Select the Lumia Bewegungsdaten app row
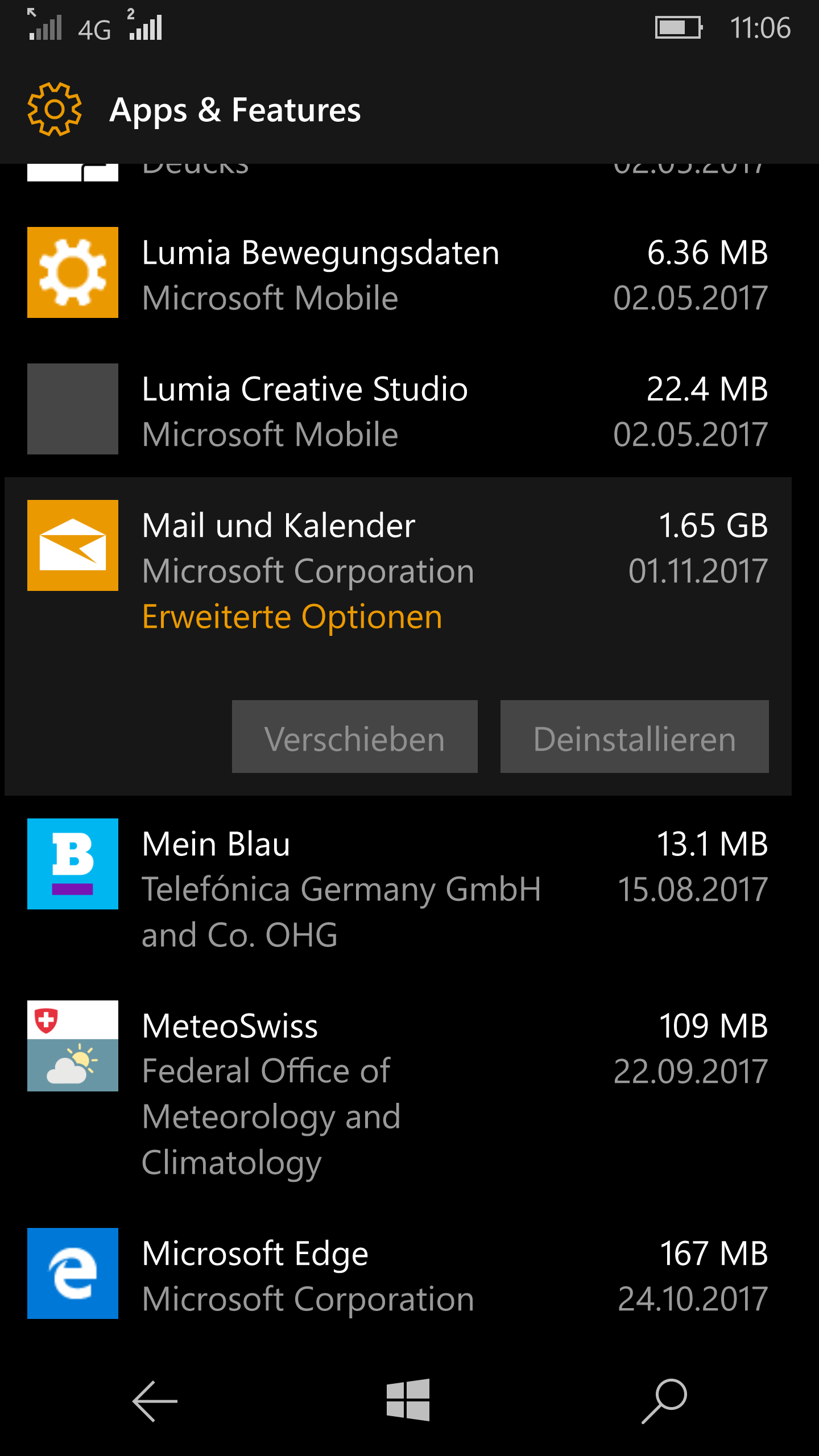This screenshot has width=819, height=1456. click(398, 272)
